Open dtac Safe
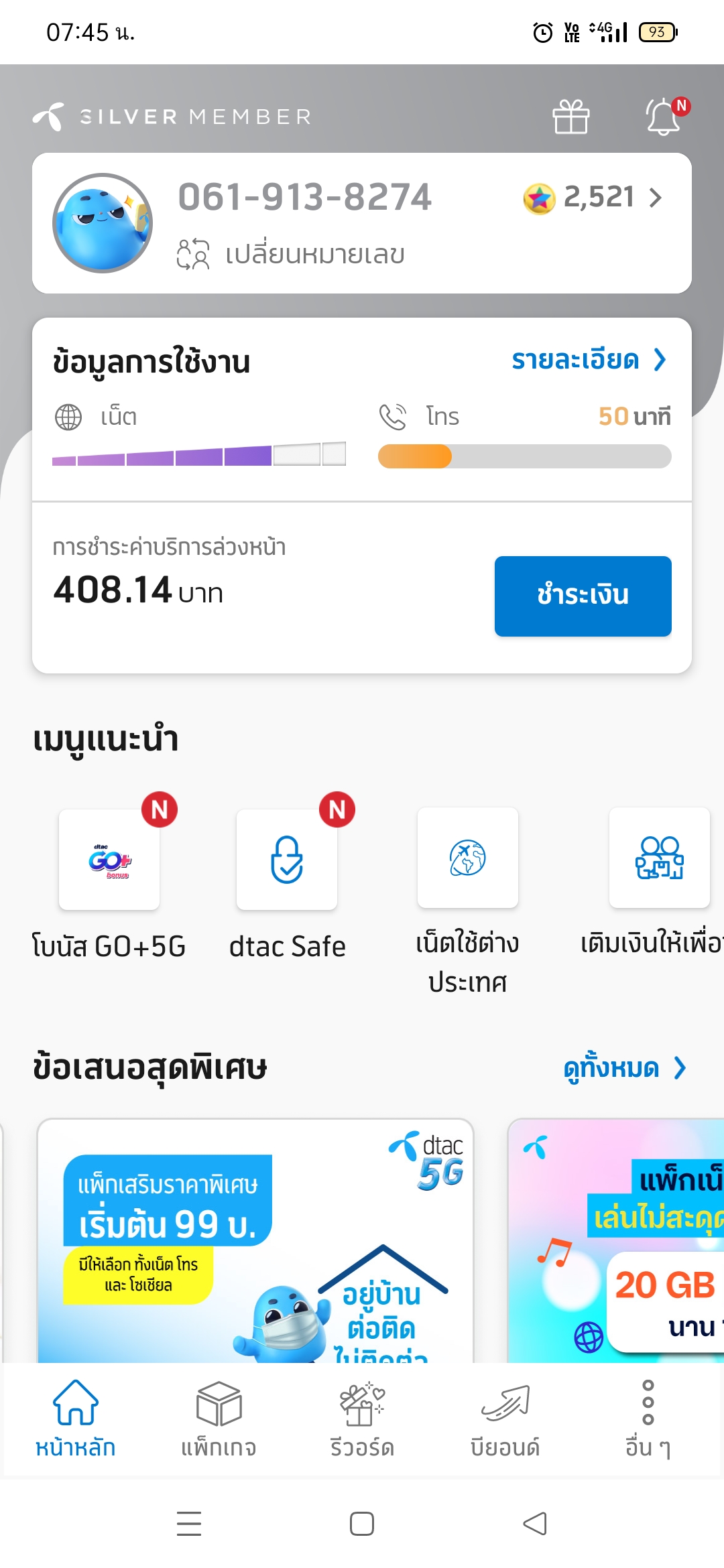Screen dimensions: 724x1568 (x=287, y=860)
